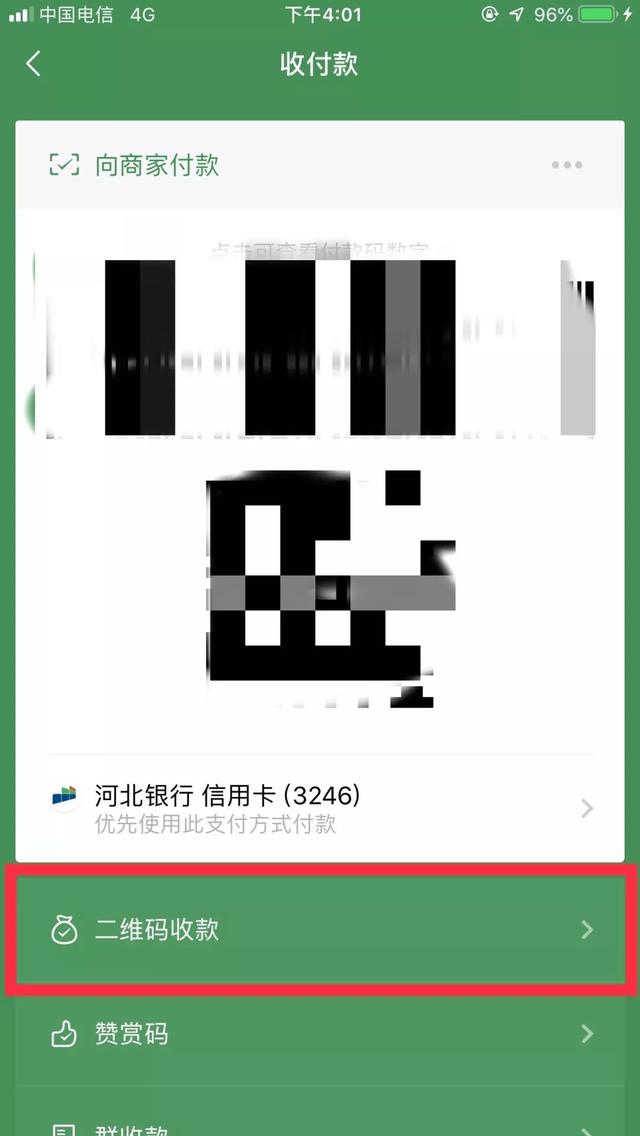The image size is (640, 1136).
Task: Open 赞赏码
Action: click(x=320, y=1034)
